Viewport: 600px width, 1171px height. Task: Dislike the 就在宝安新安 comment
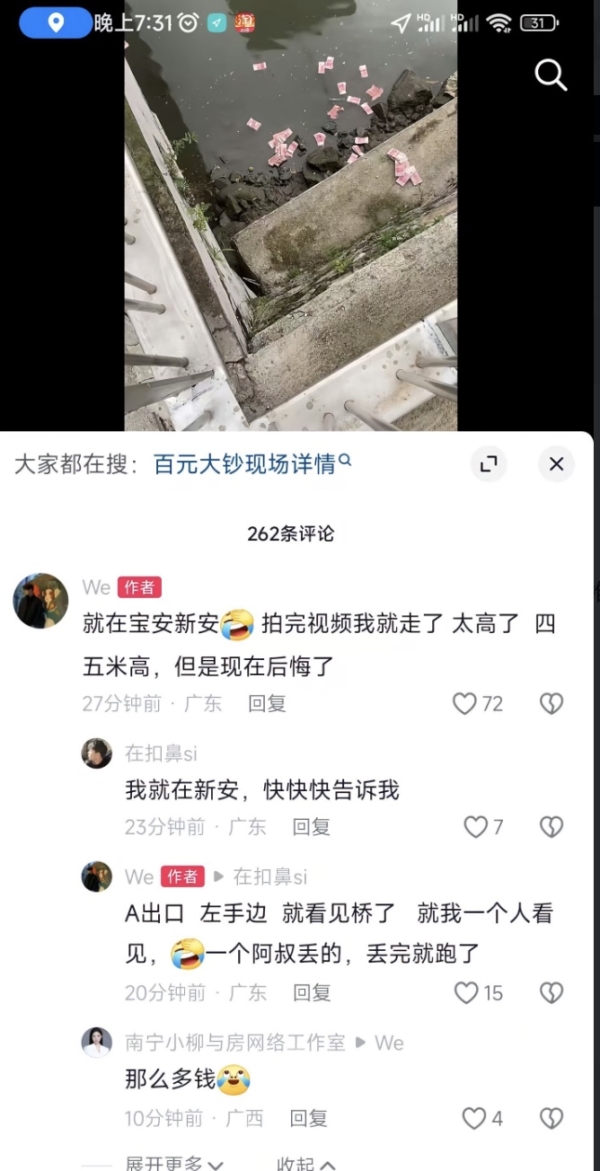point(551,704)
